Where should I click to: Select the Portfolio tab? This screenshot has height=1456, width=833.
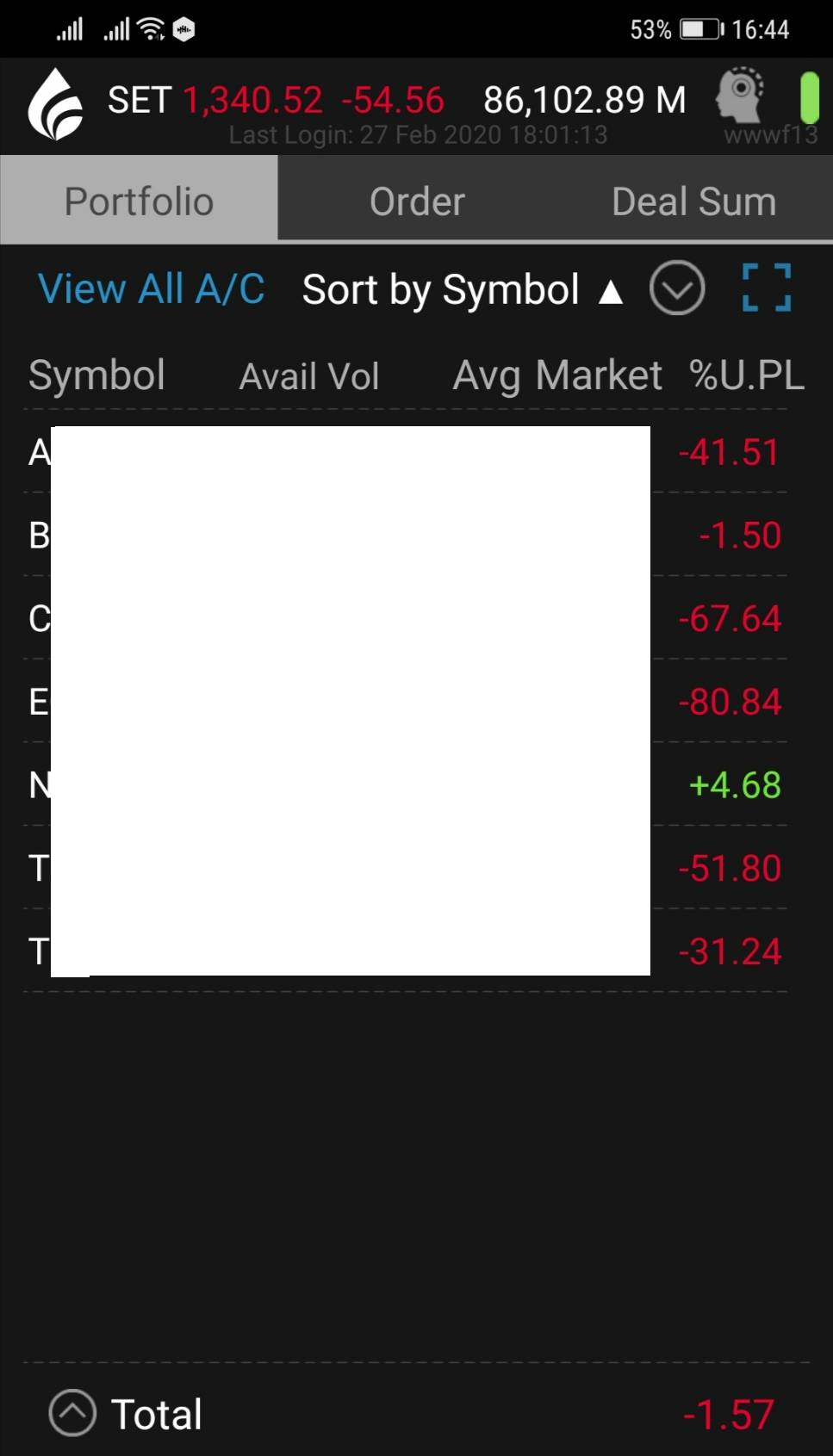[139, 201]
